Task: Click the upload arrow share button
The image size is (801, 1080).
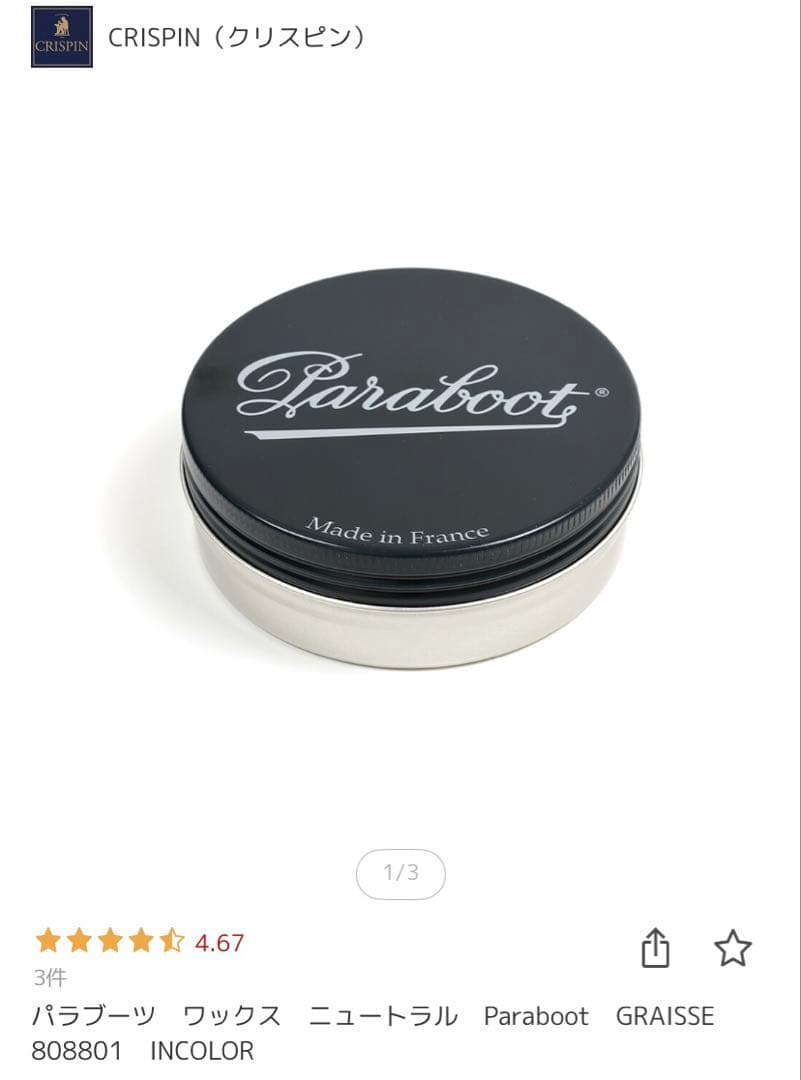Action: tap(657, 946)
